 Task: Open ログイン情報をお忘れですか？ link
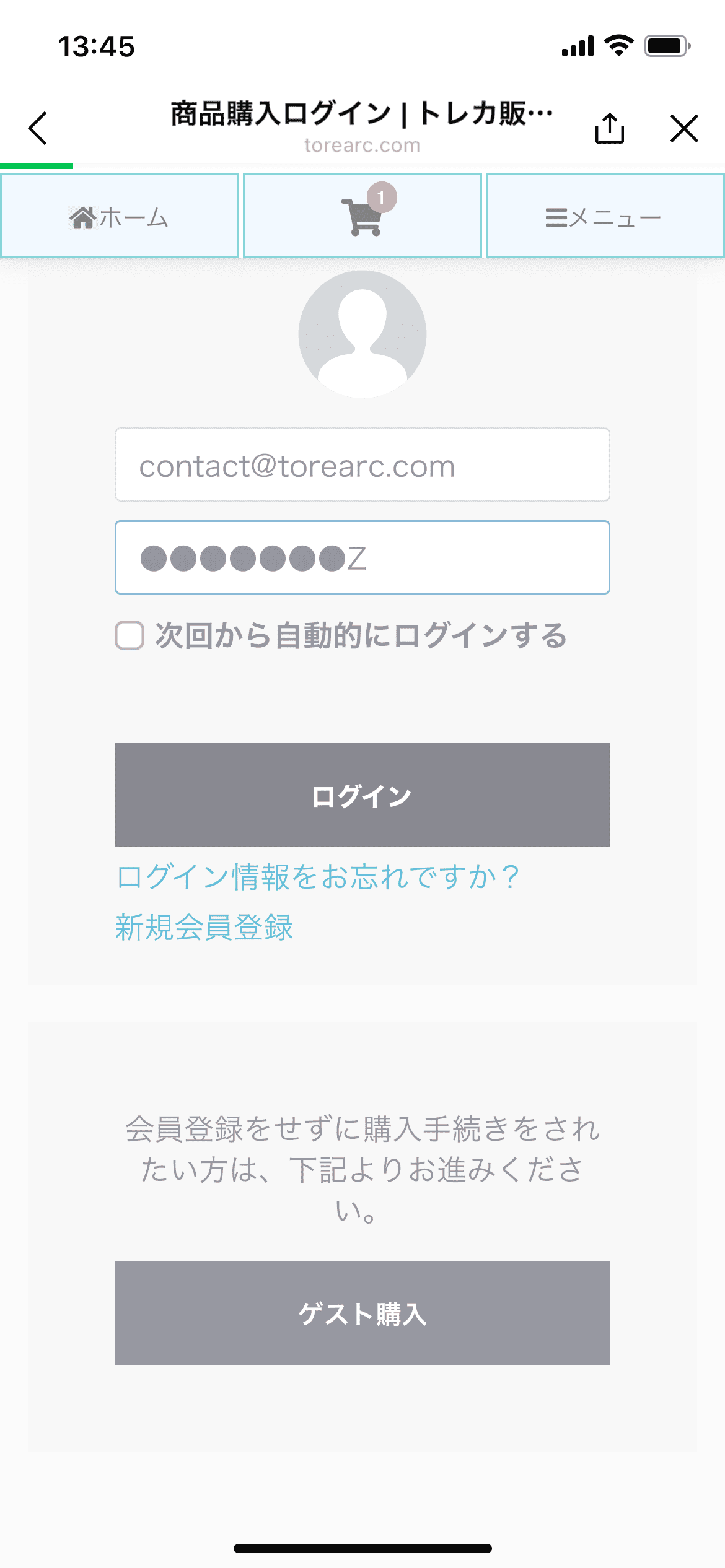pos(318,877)
